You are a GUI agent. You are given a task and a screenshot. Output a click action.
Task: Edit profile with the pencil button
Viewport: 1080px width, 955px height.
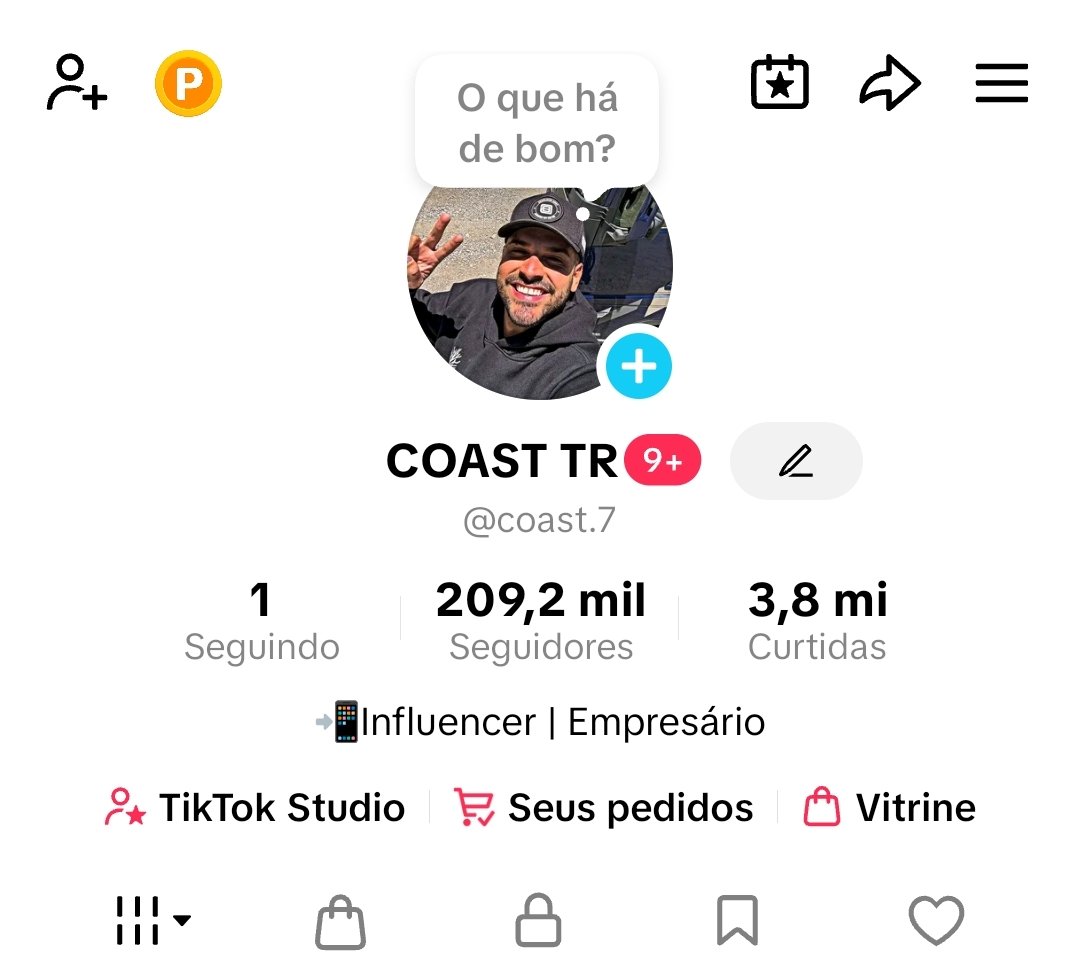click(796, 461)
